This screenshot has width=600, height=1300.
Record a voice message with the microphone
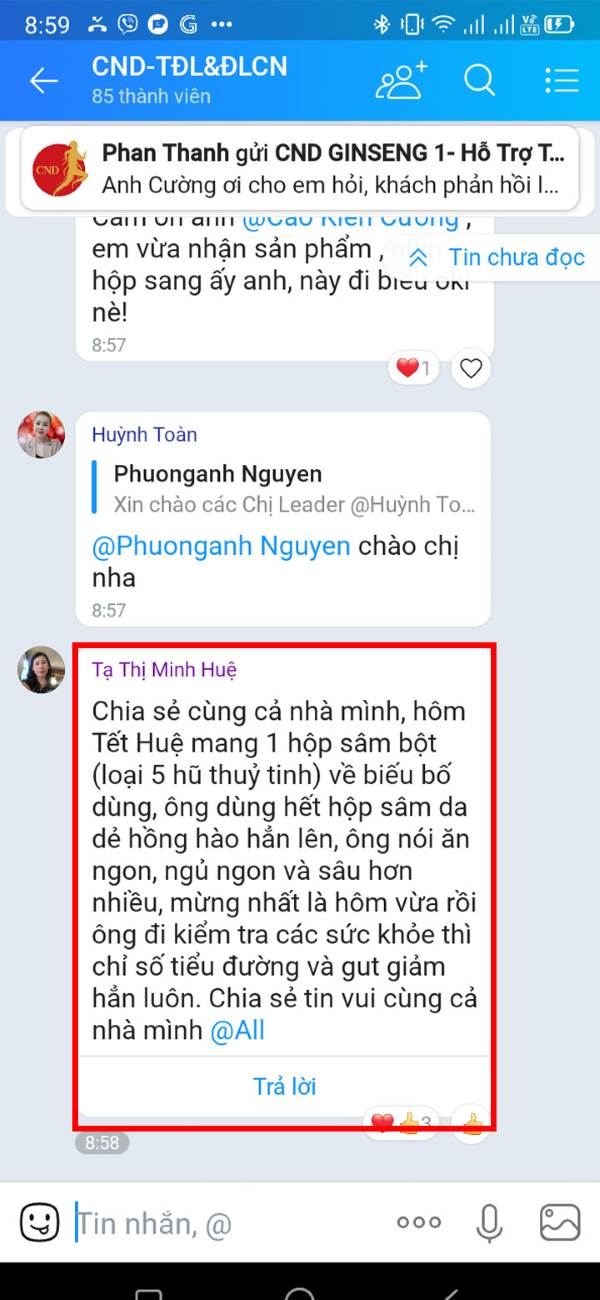489,1221
